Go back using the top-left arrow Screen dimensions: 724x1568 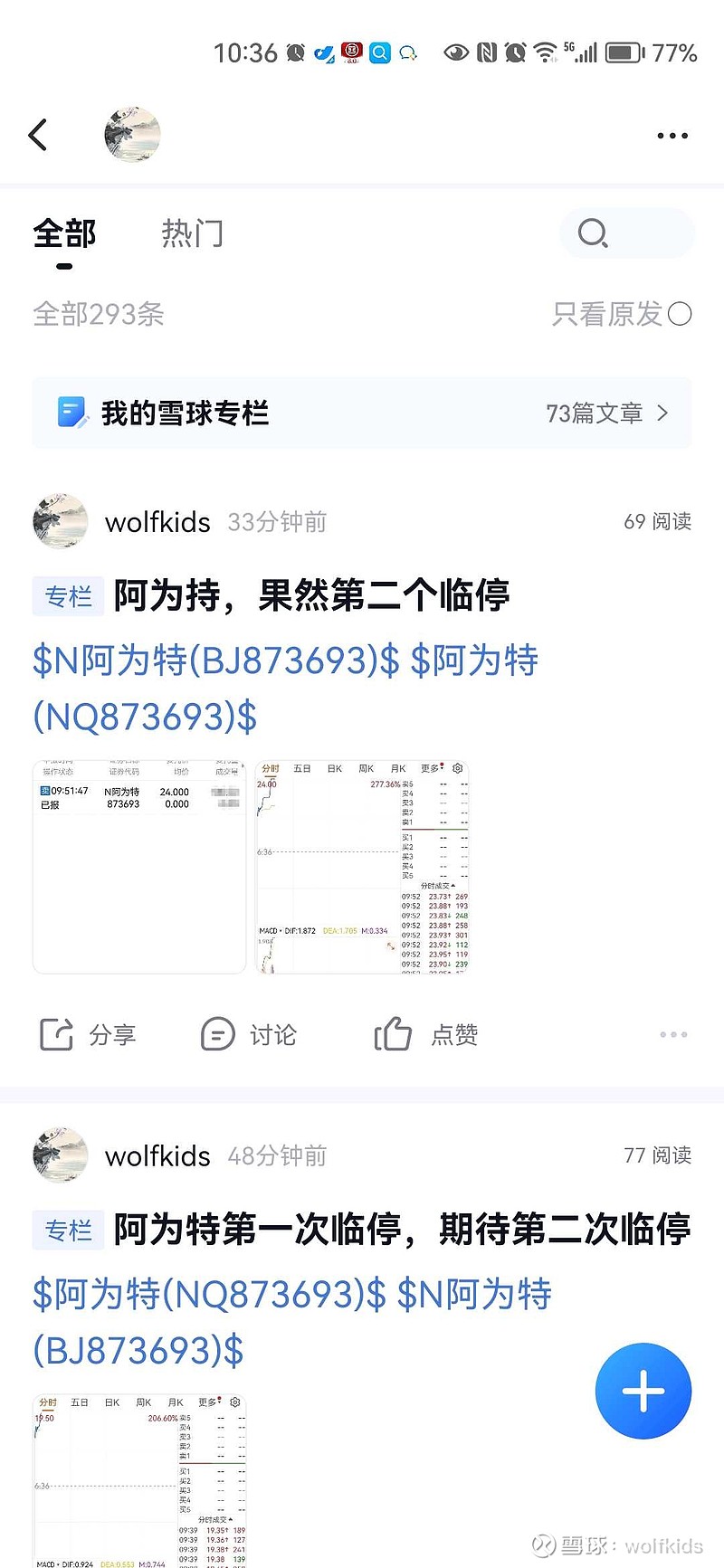tap(38, 136)
